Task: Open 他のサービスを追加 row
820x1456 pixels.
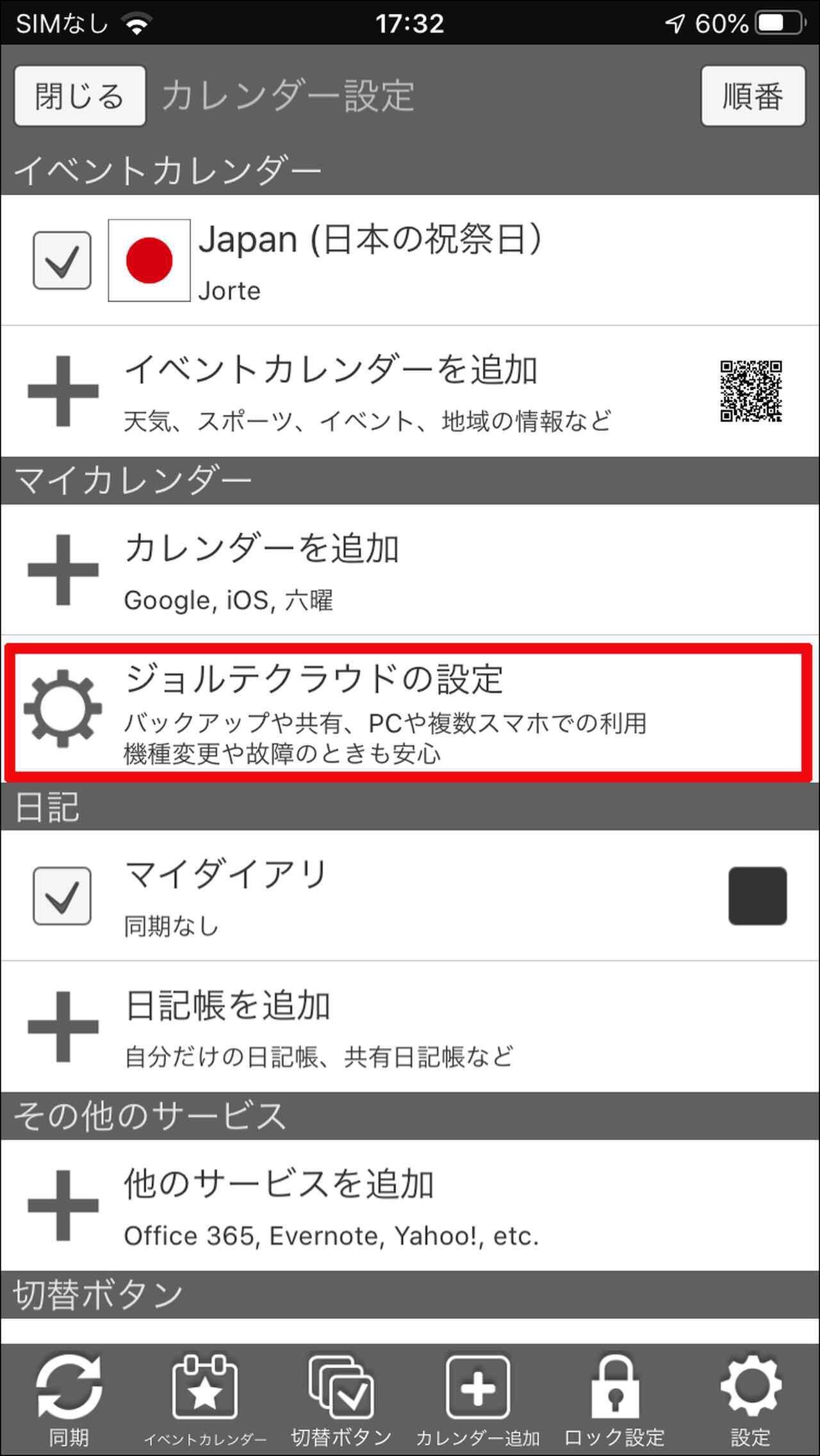Action: tap(359, 1206)
